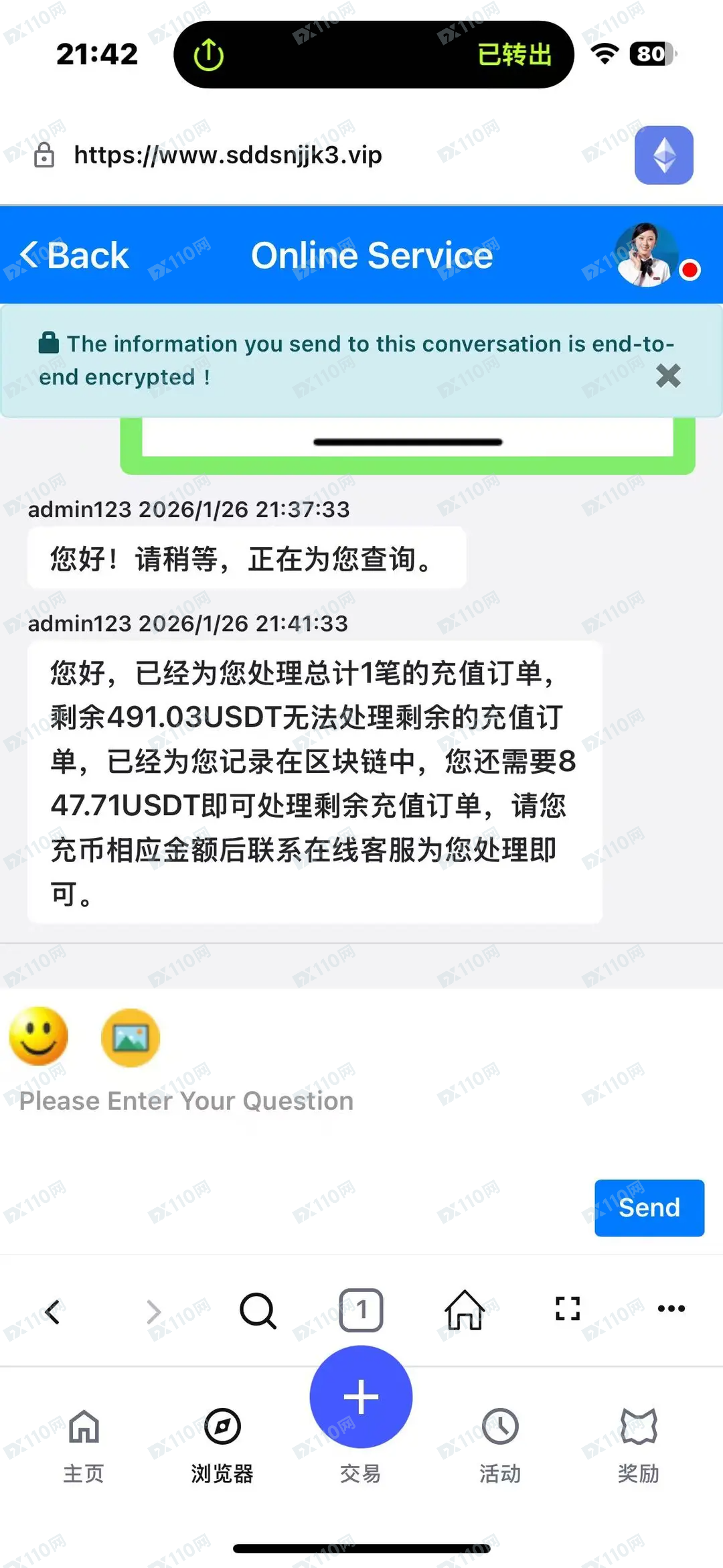This screenshot has width=723, height=1568.
Task: Attach an image using the picture icon
Action: click(x=130, y=1038)
